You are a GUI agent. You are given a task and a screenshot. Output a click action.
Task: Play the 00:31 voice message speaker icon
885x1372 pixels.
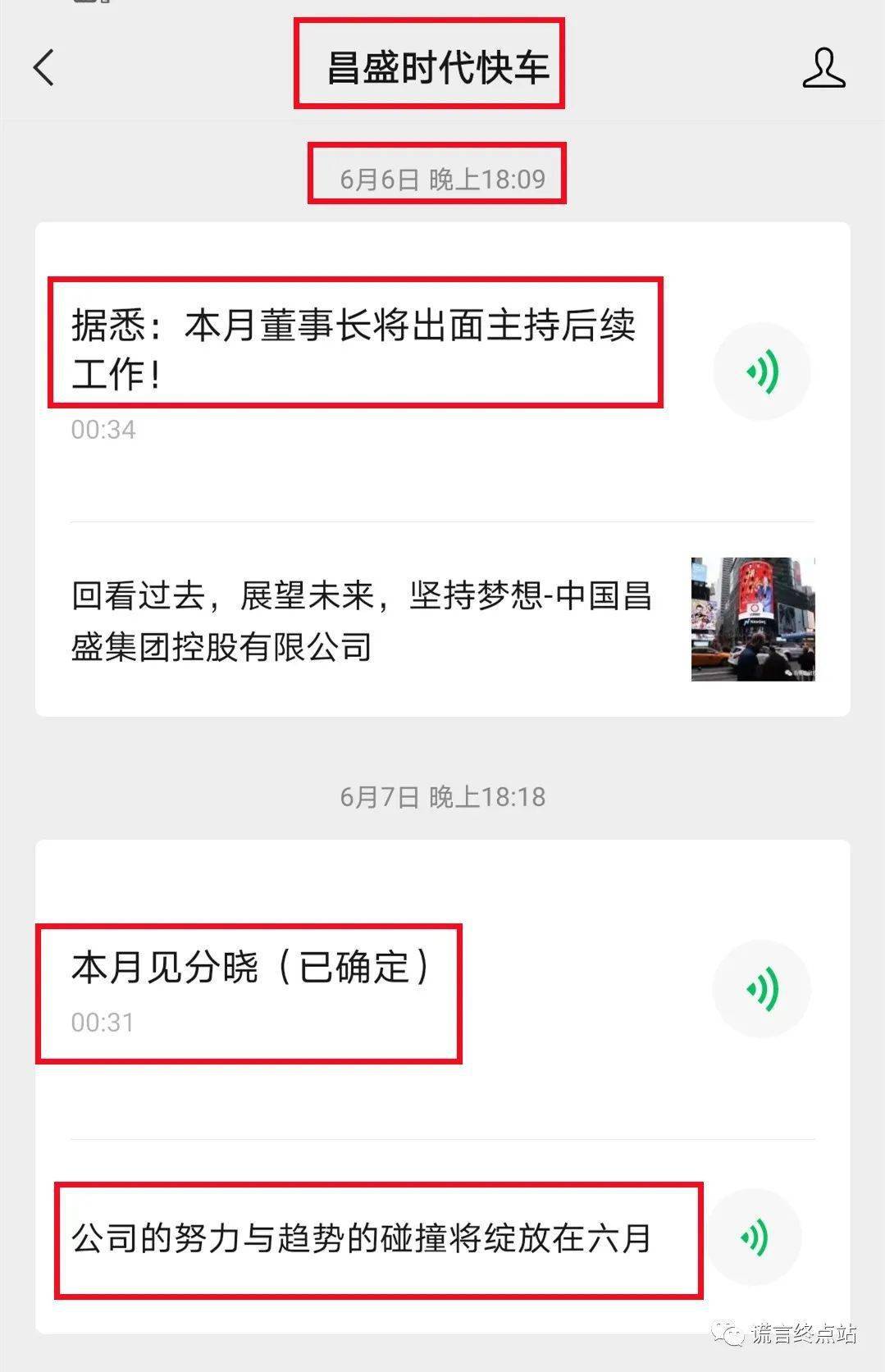tap(761, 988)
